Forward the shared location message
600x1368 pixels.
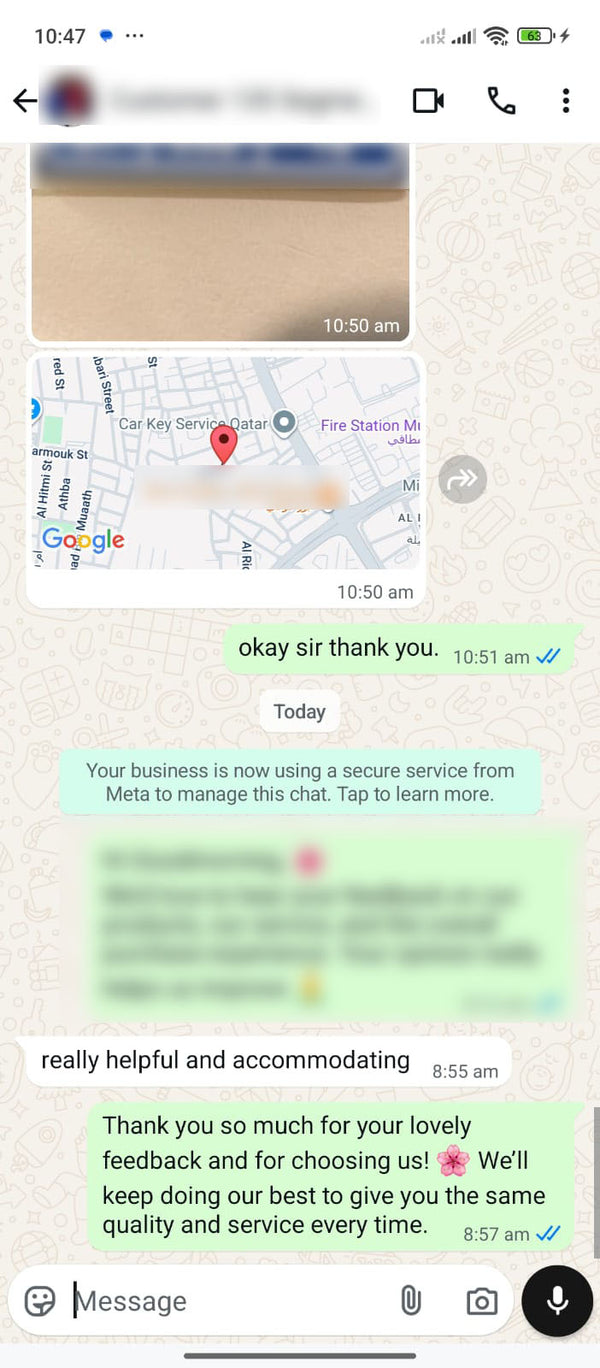tap(462, 480)
